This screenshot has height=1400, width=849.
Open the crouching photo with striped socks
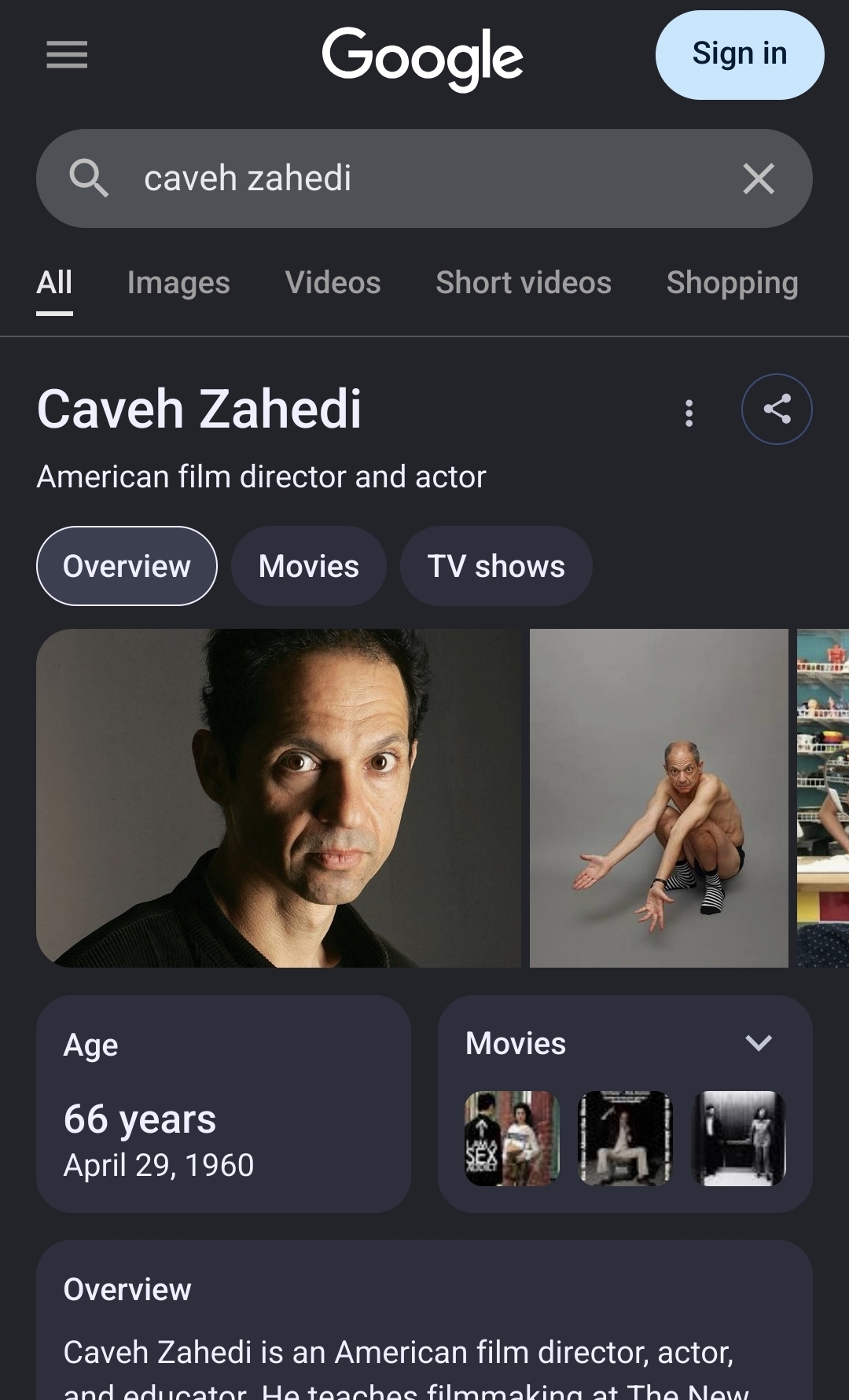click(x=659, y=798)
